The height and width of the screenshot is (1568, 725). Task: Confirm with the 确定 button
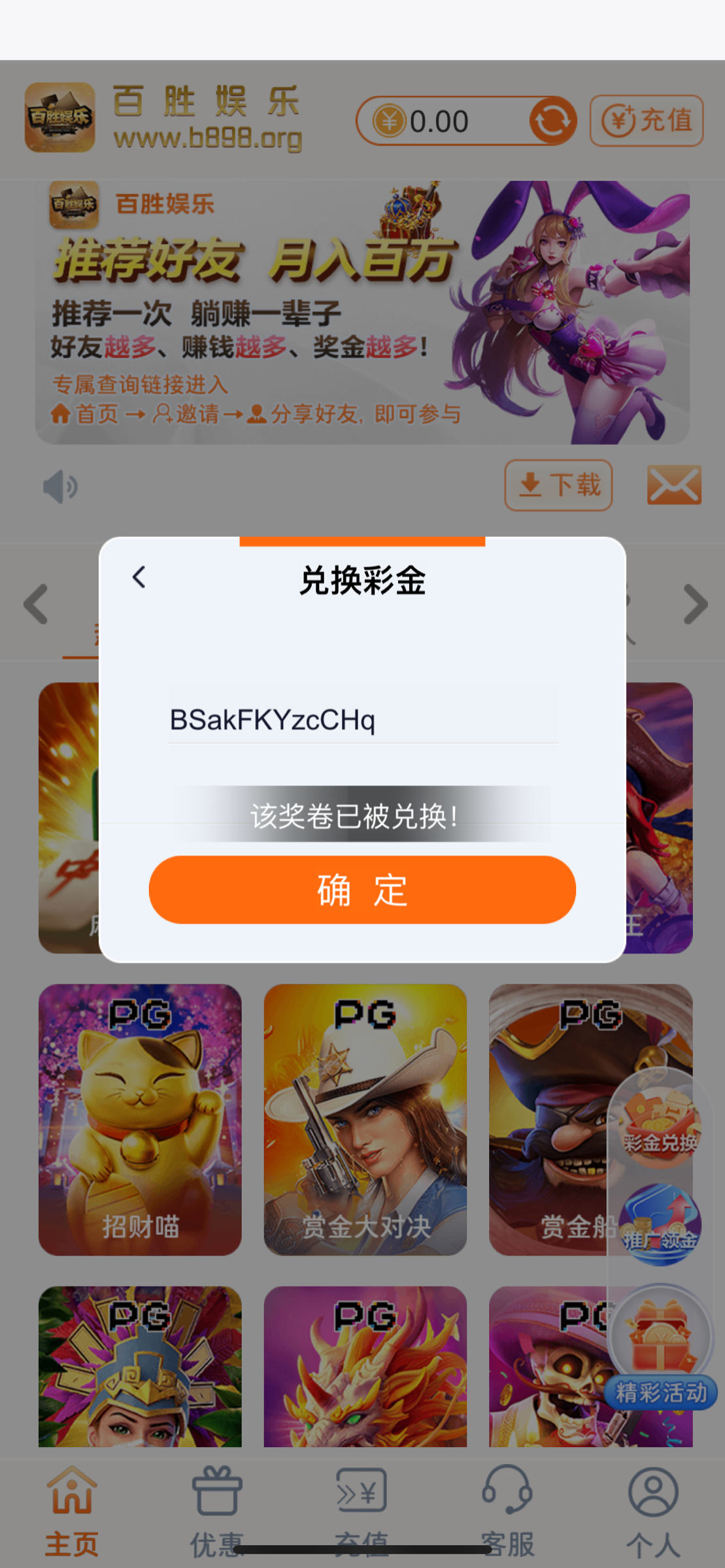362,890
